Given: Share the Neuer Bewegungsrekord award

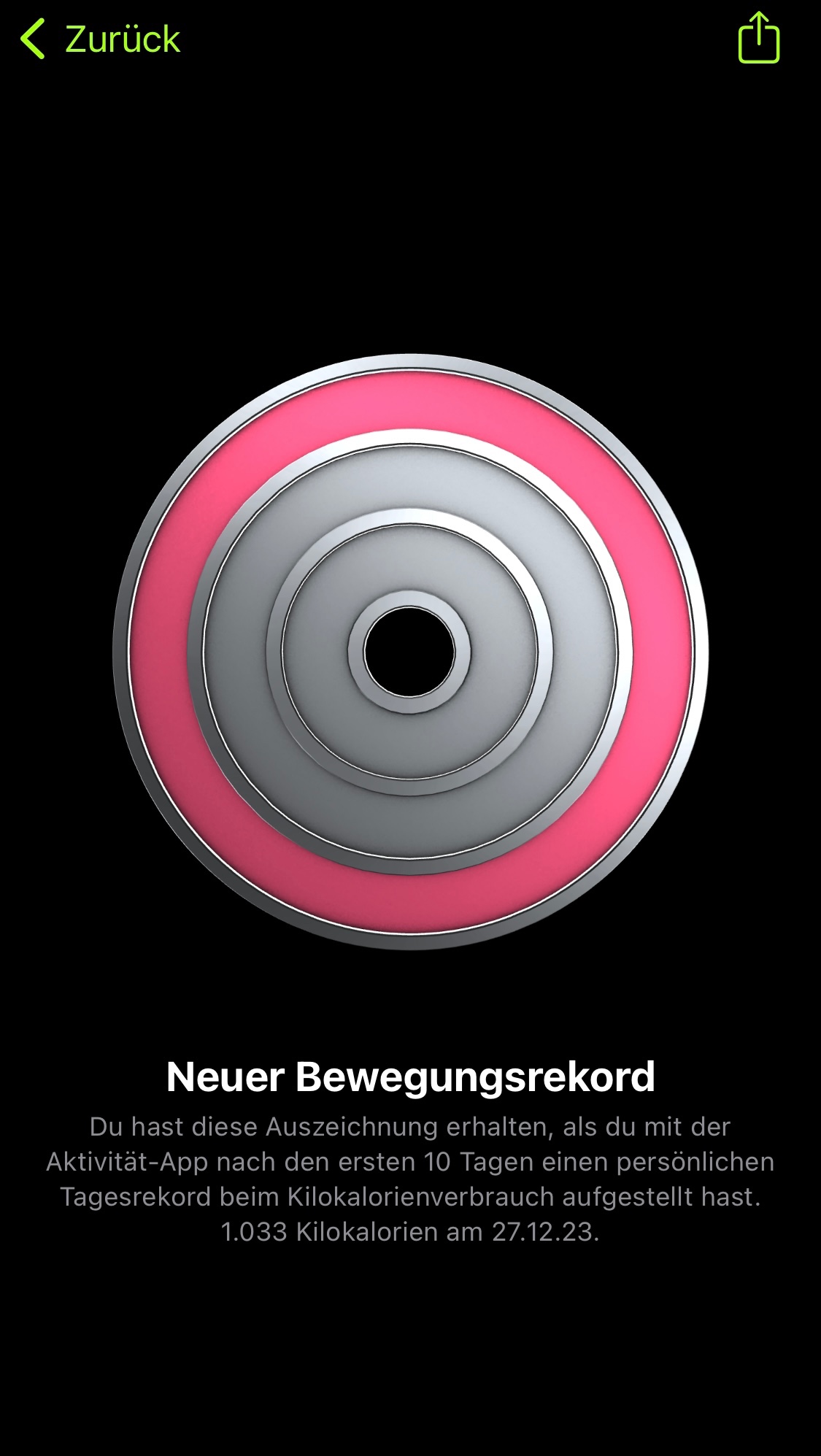Looking at the screenshot, I should 759,37.
